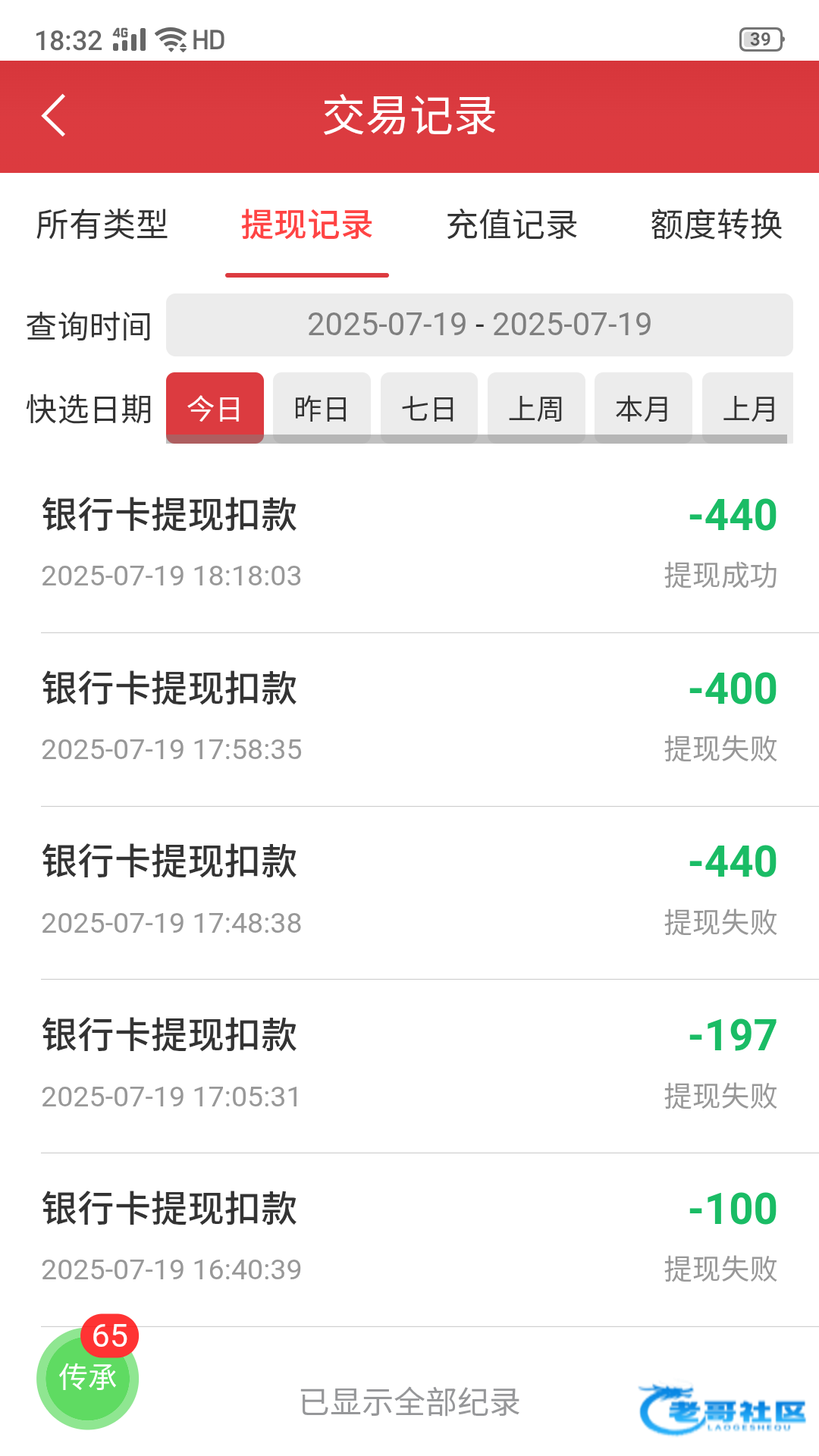Viewport: 819px width, 1456px height.
Task: Switch to the 额度转换 tab
Action: (717, 224)
